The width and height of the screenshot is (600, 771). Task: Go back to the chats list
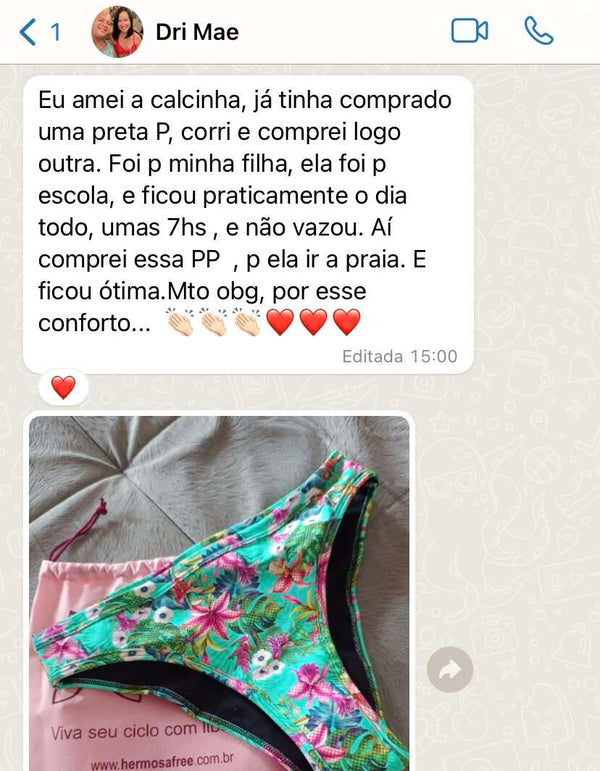[38, 32]
